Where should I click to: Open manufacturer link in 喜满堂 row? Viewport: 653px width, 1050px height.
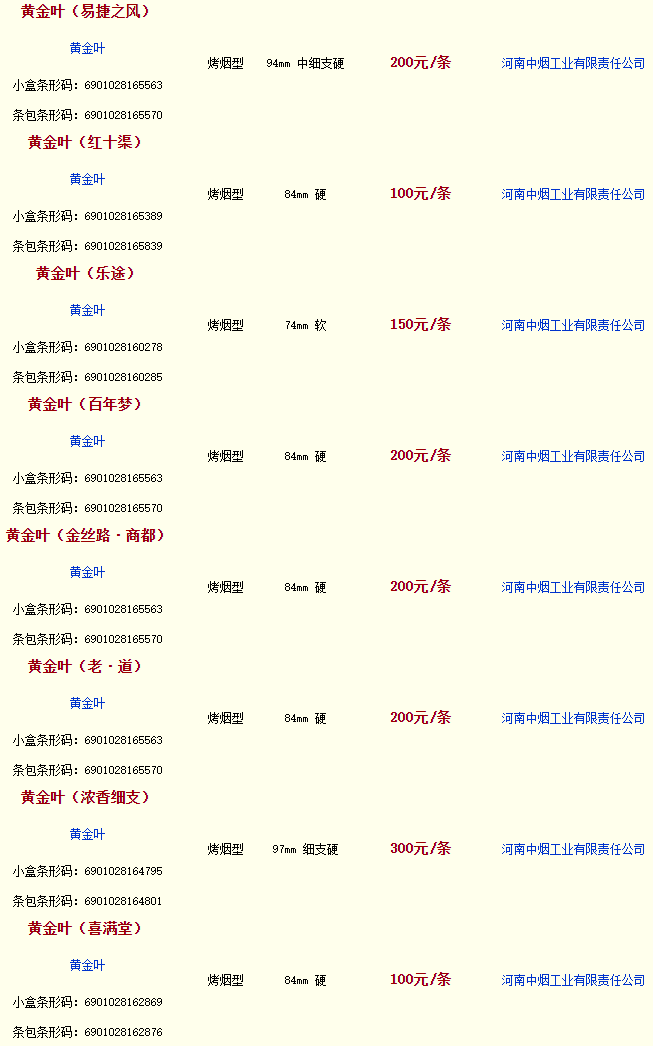coord(573,980)
